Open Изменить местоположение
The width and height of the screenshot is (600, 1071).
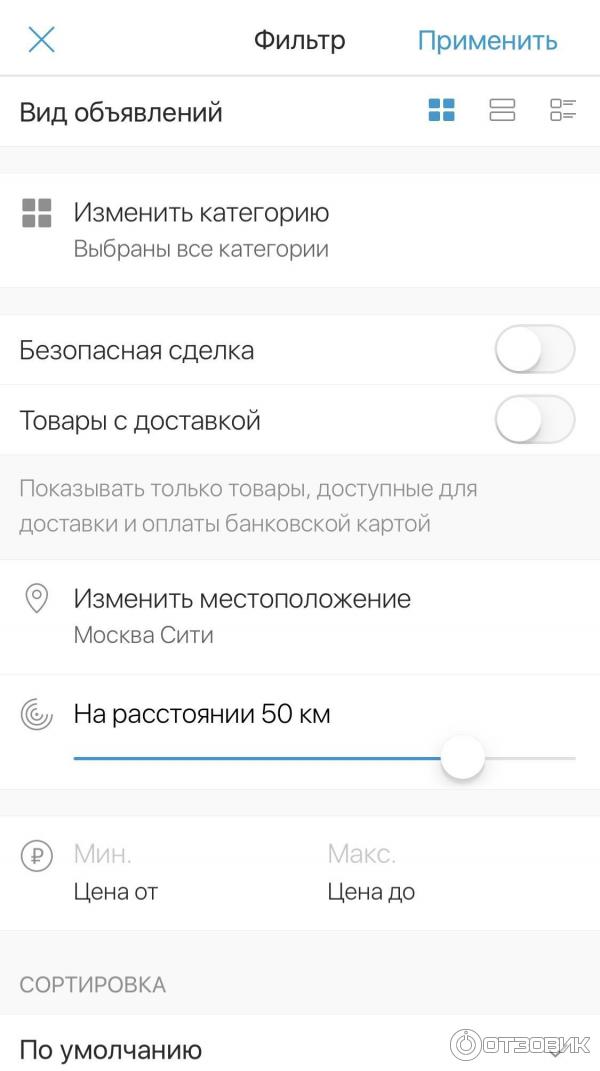coord(240,616)
